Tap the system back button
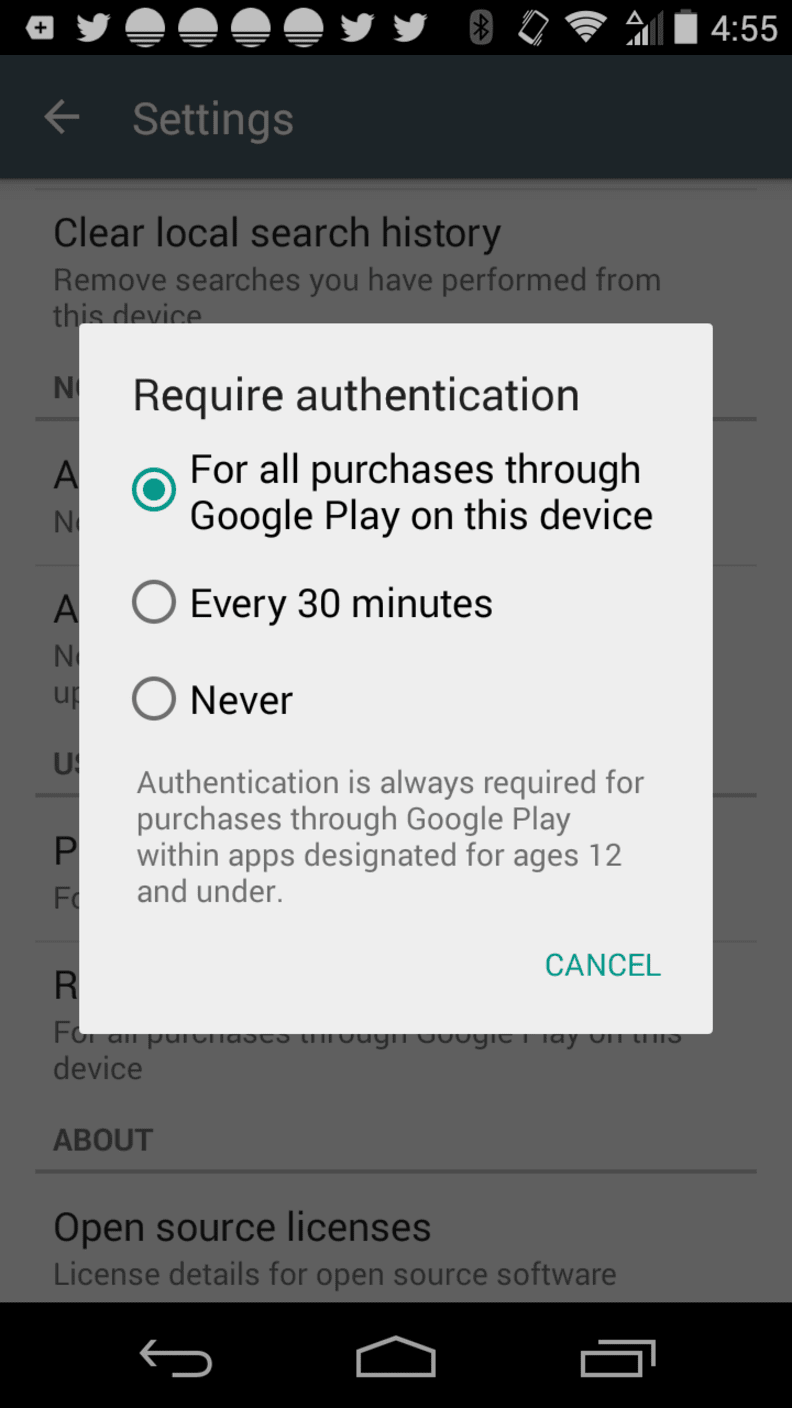 tap(176, 1358)
